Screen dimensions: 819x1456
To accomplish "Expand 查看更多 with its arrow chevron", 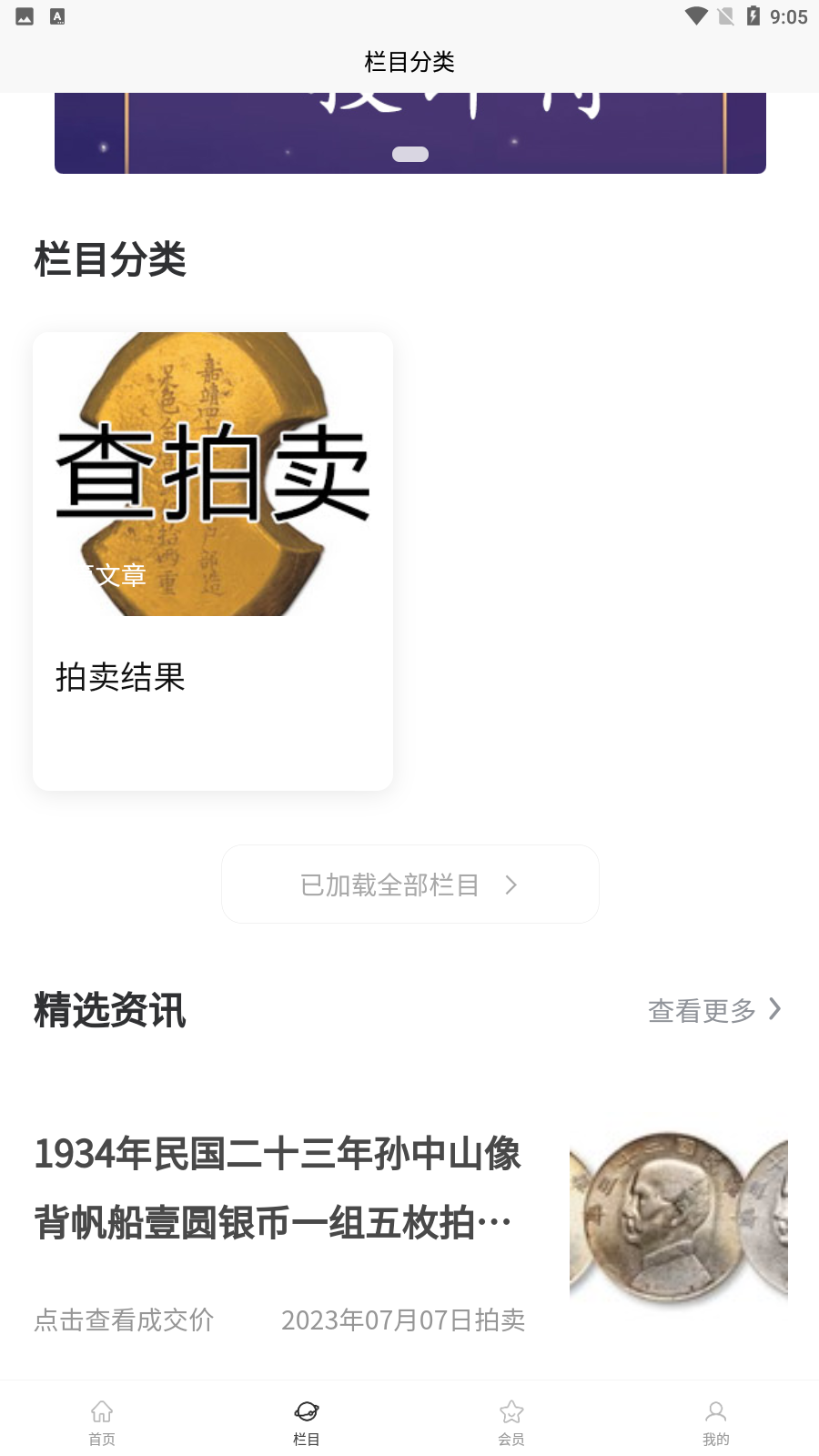I will [775, 1008].
